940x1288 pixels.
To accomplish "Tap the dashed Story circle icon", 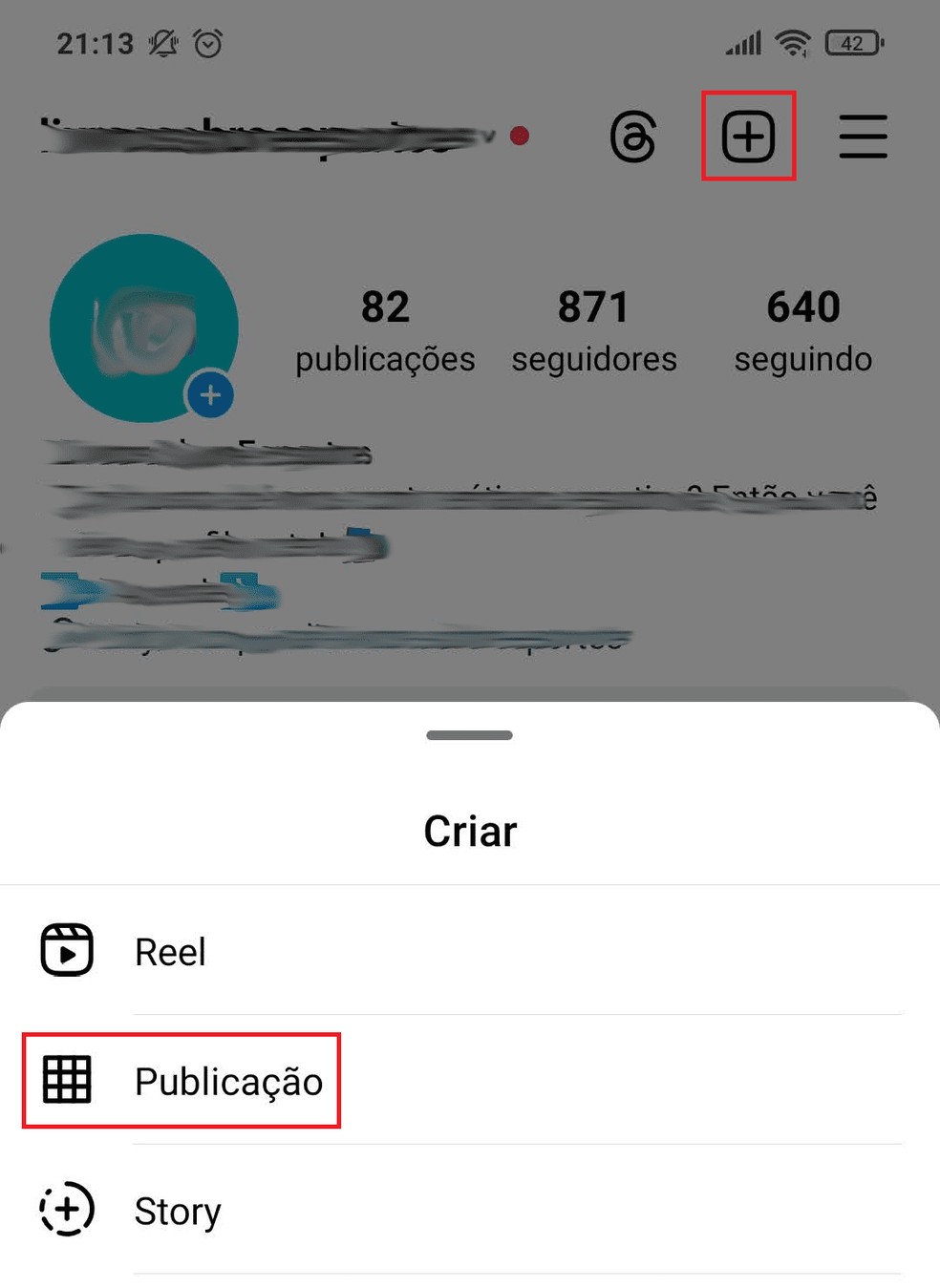I will 66,1210.
